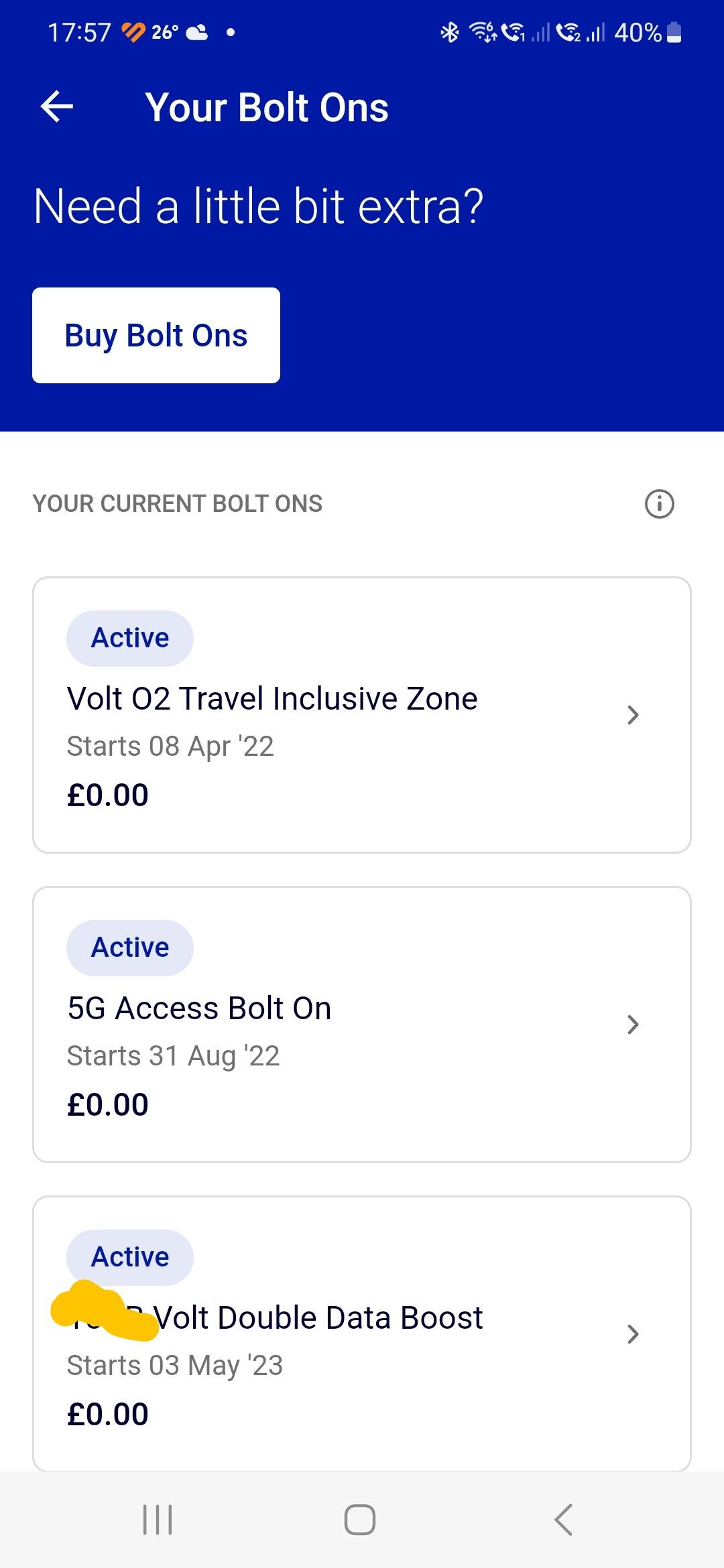Viewport: 724px width, 1568px height.
Task: Tap the Bluetooth icon in the status bar
Action: pyautogui.click(x=449, y=31)
